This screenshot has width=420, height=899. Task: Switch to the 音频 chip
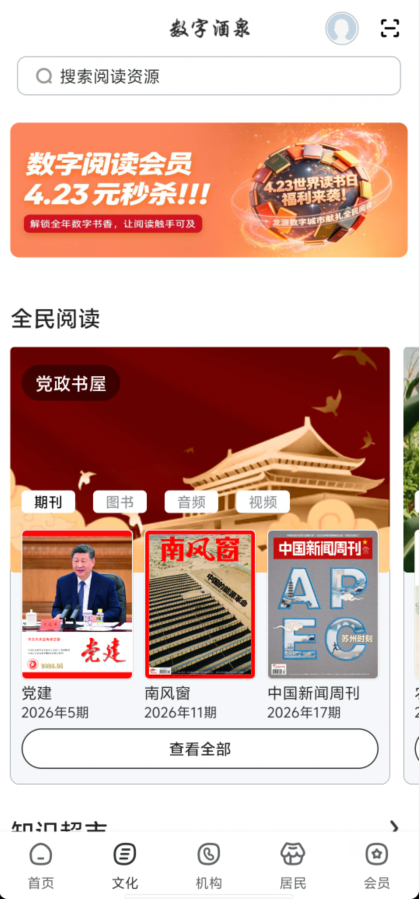(x=191, y=502)
